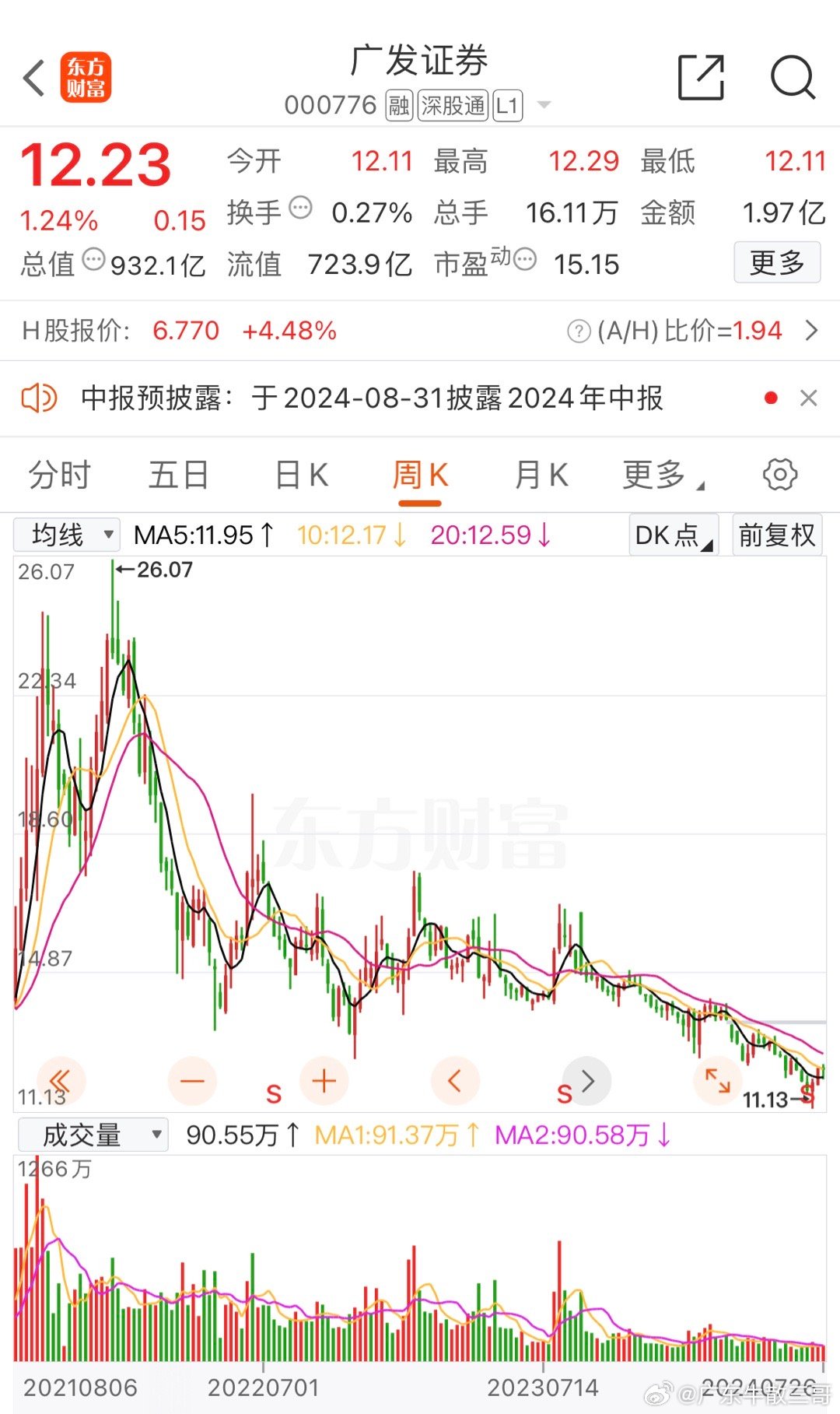840x1414 pixels.
Task: Zoom in on the K-line chart
Action: click(x=324, y=1081)
